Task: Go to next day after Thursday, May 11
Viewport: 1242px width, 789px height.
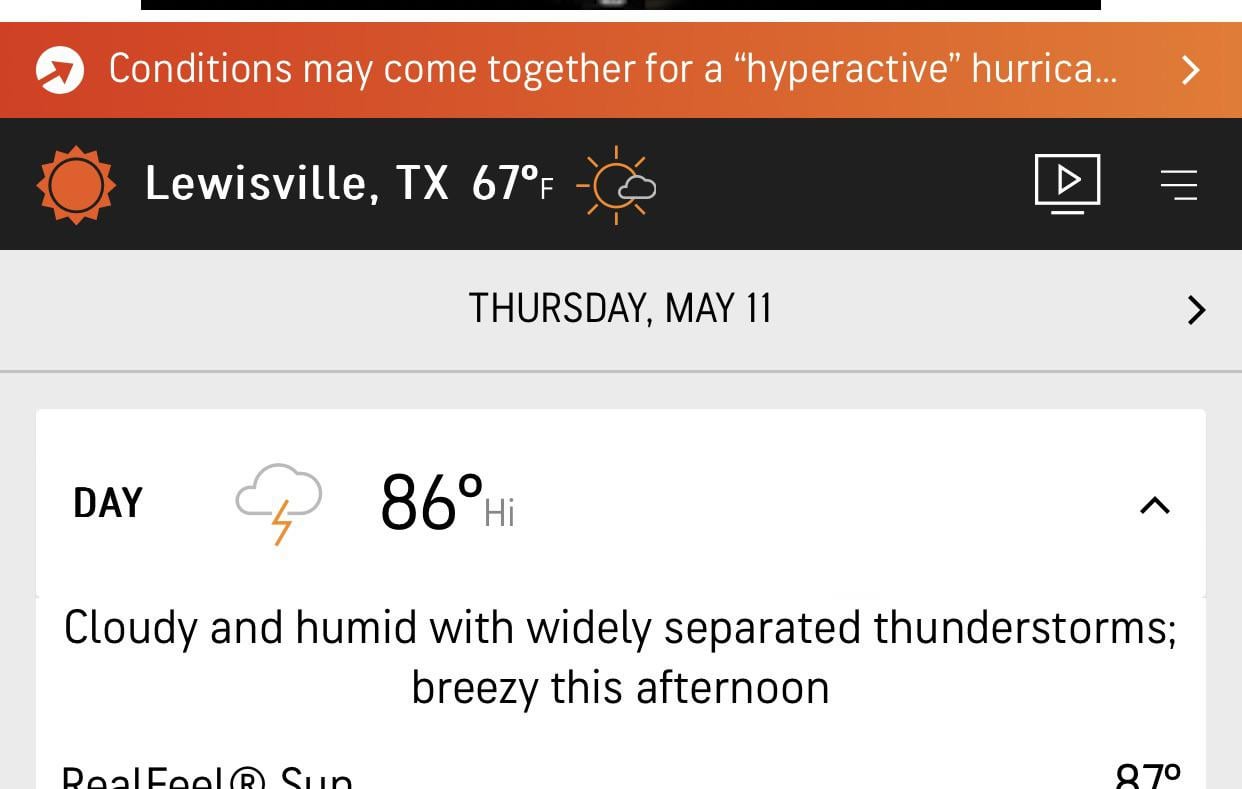Action: click(x=1196, y=310)
